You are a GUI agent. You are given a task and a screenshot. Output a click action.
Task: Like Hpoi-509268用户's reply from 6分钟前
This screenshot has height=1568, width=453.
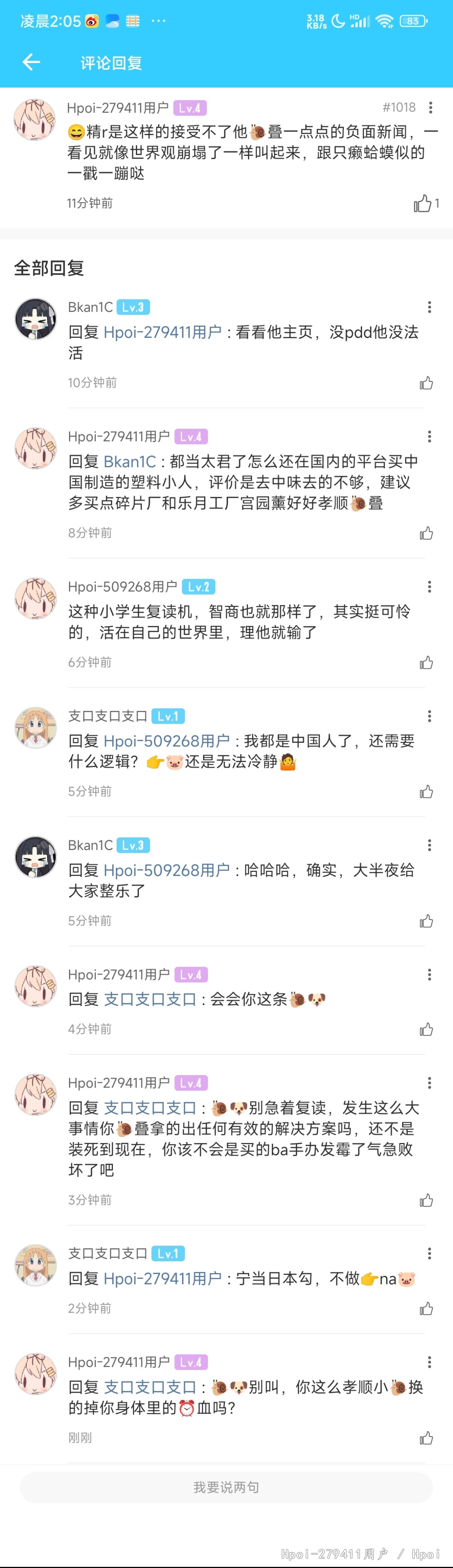click(x=426, y=662)
